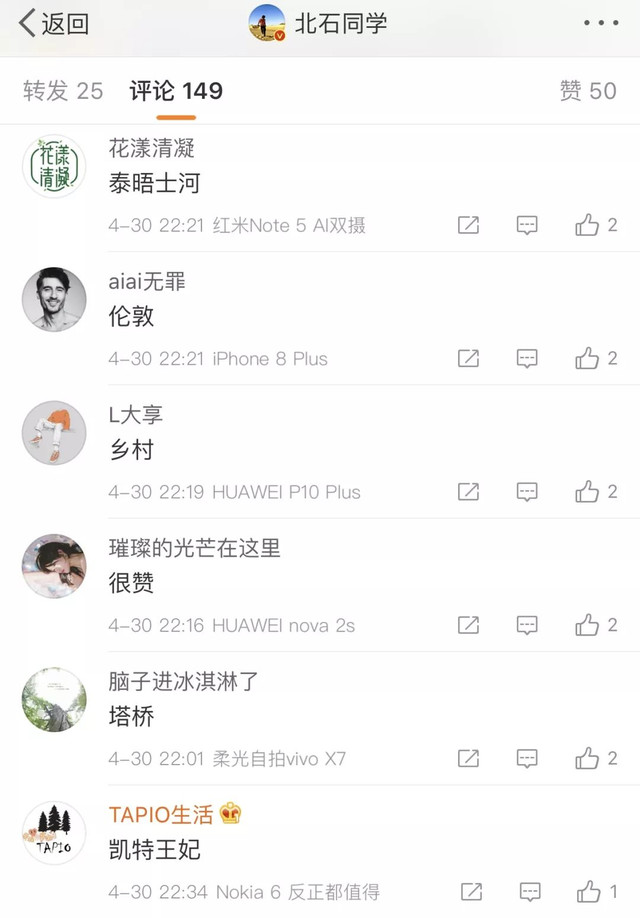Like L大享's comment 乡村
The image size is (640, 918).
click(587, 492)
